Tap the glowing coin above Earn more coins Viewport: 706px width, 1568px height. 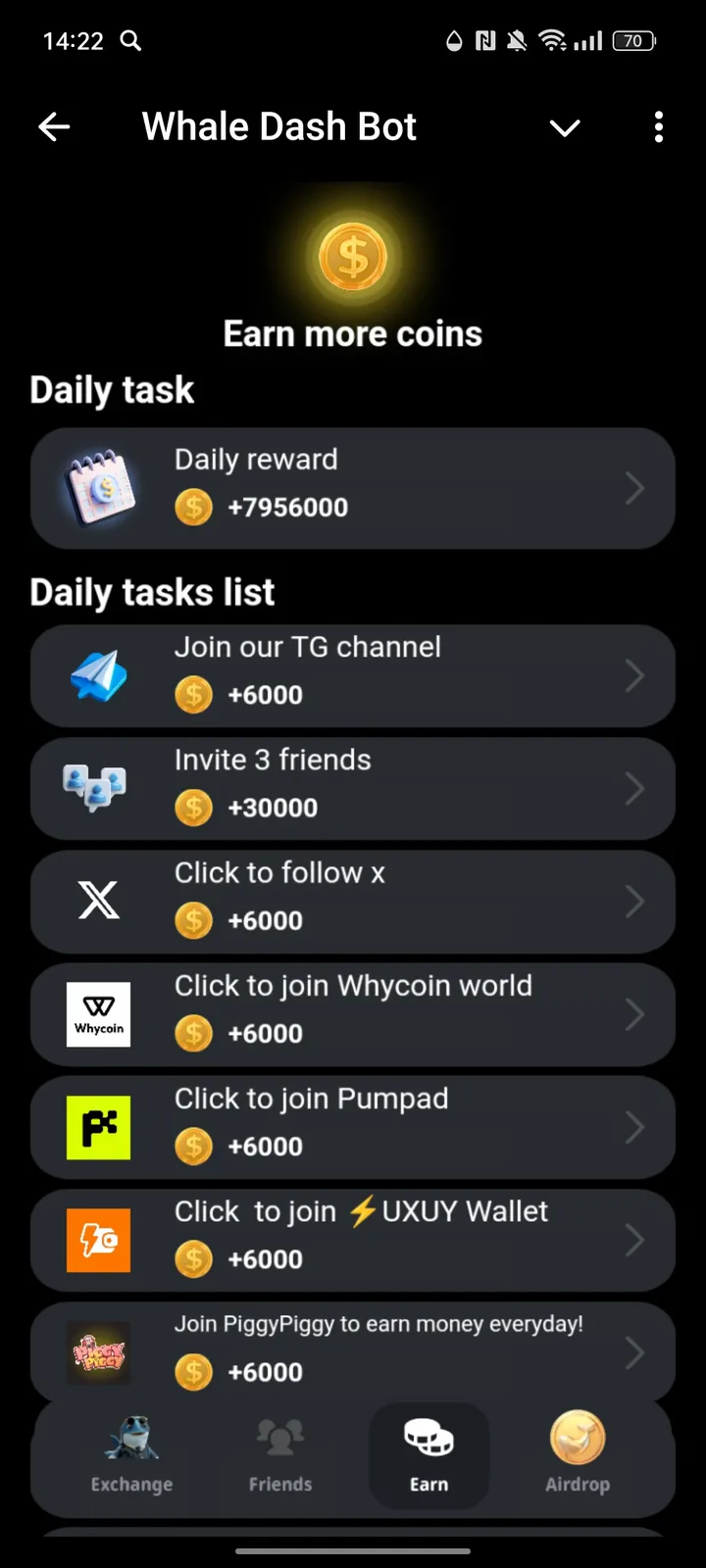353,257
